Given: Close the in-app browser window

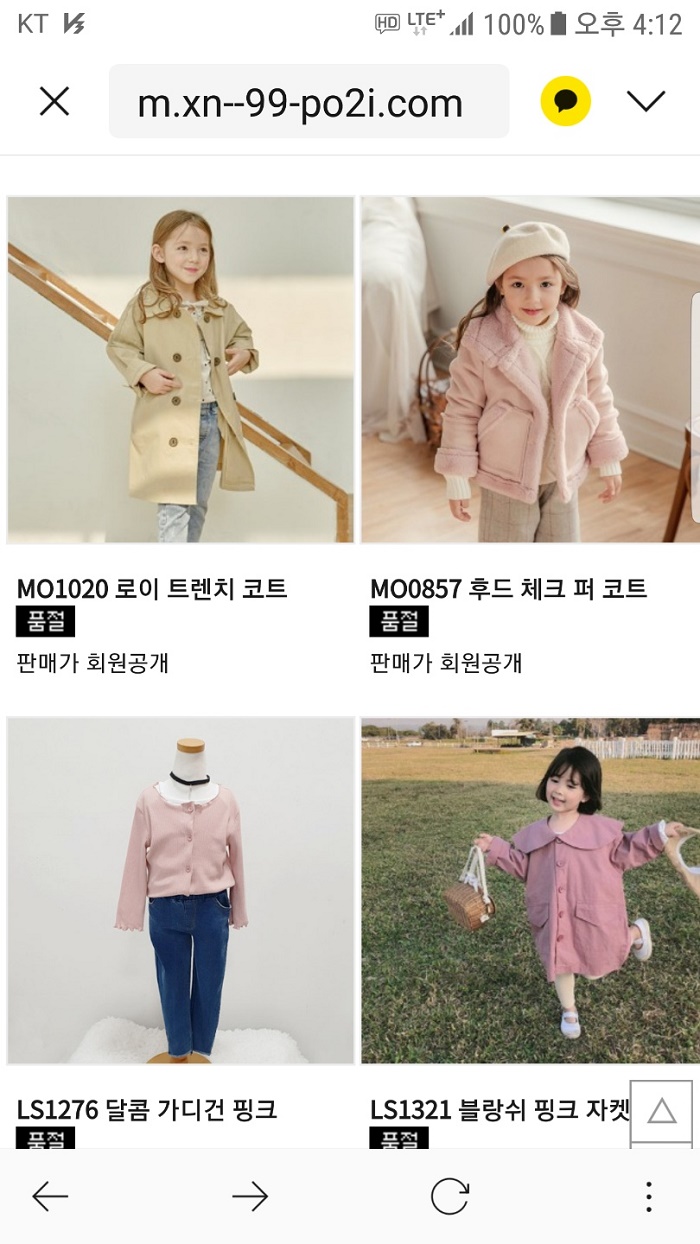Looking at the screenshot, I should [54, 101].
